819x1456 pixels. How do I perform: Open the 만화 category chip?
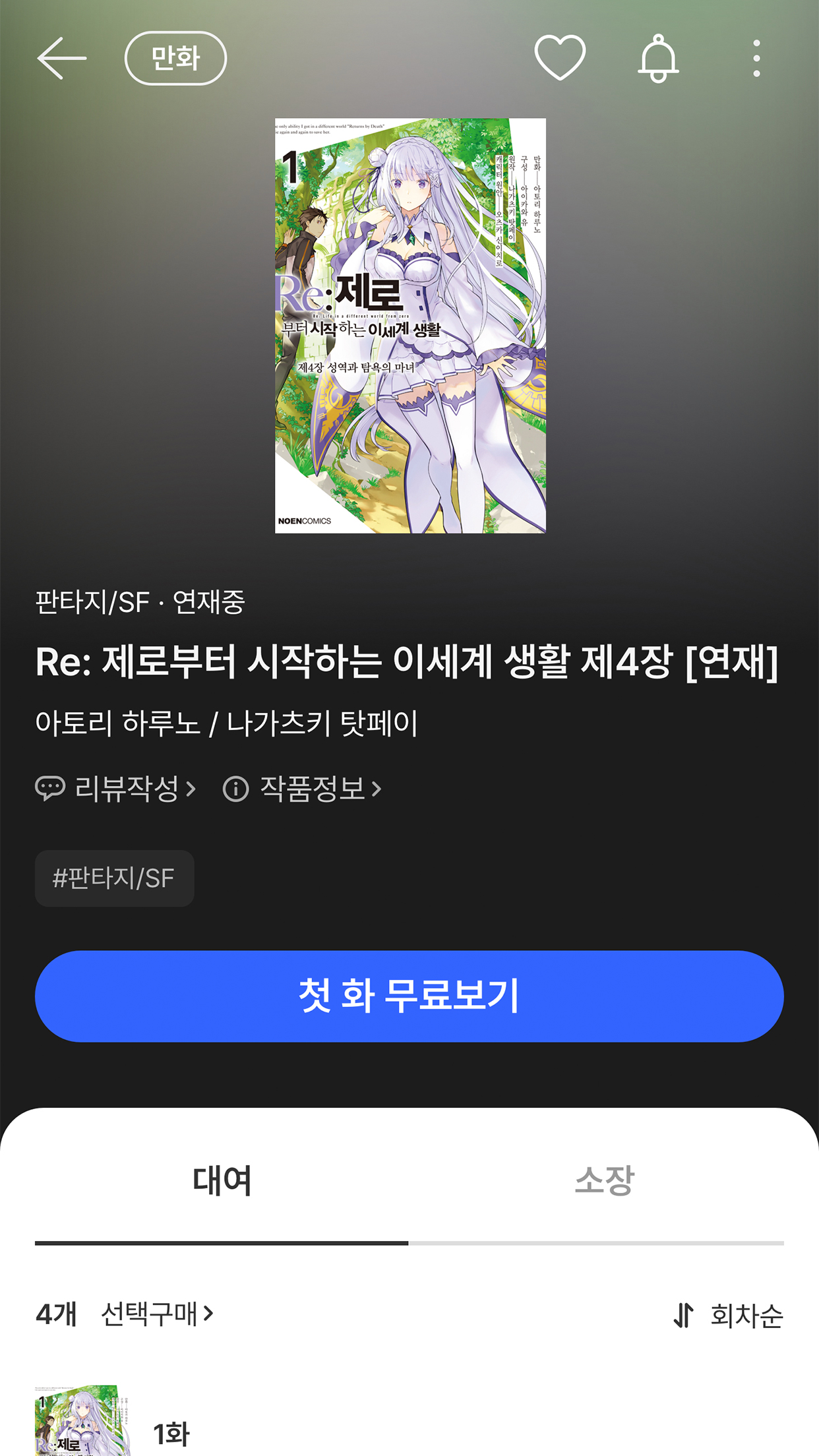(175, 58)
